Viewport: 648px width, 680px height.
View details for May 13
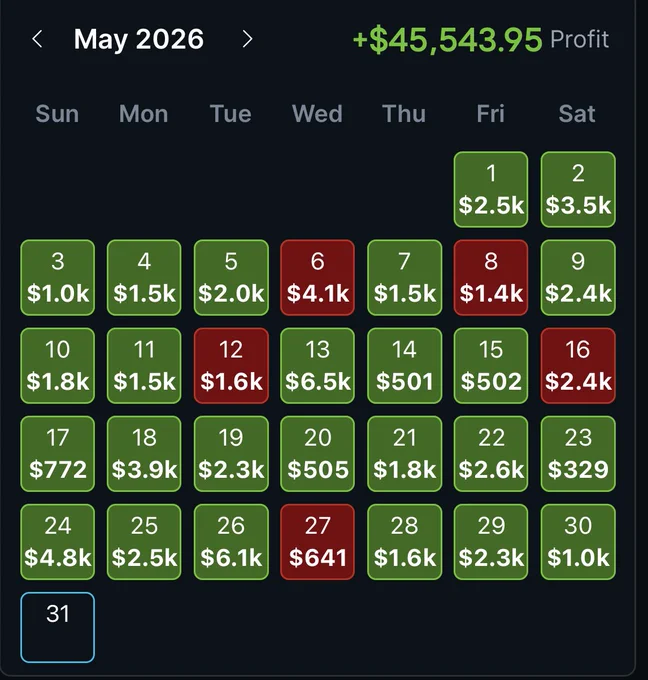317,366
